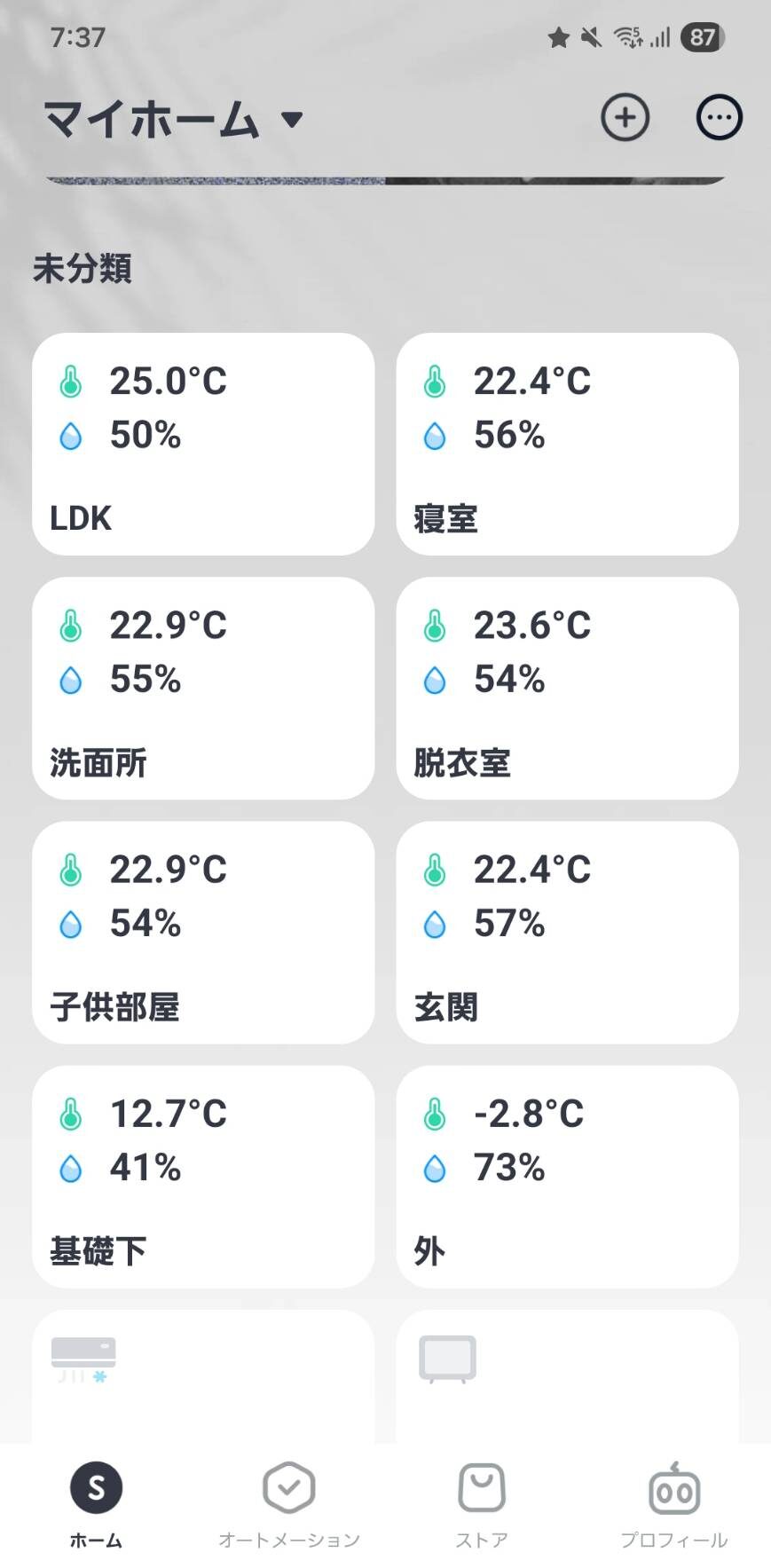Tap the オートメーション checkmark icon
This screenshot has height=1568, width=771.
[288, 1487]
